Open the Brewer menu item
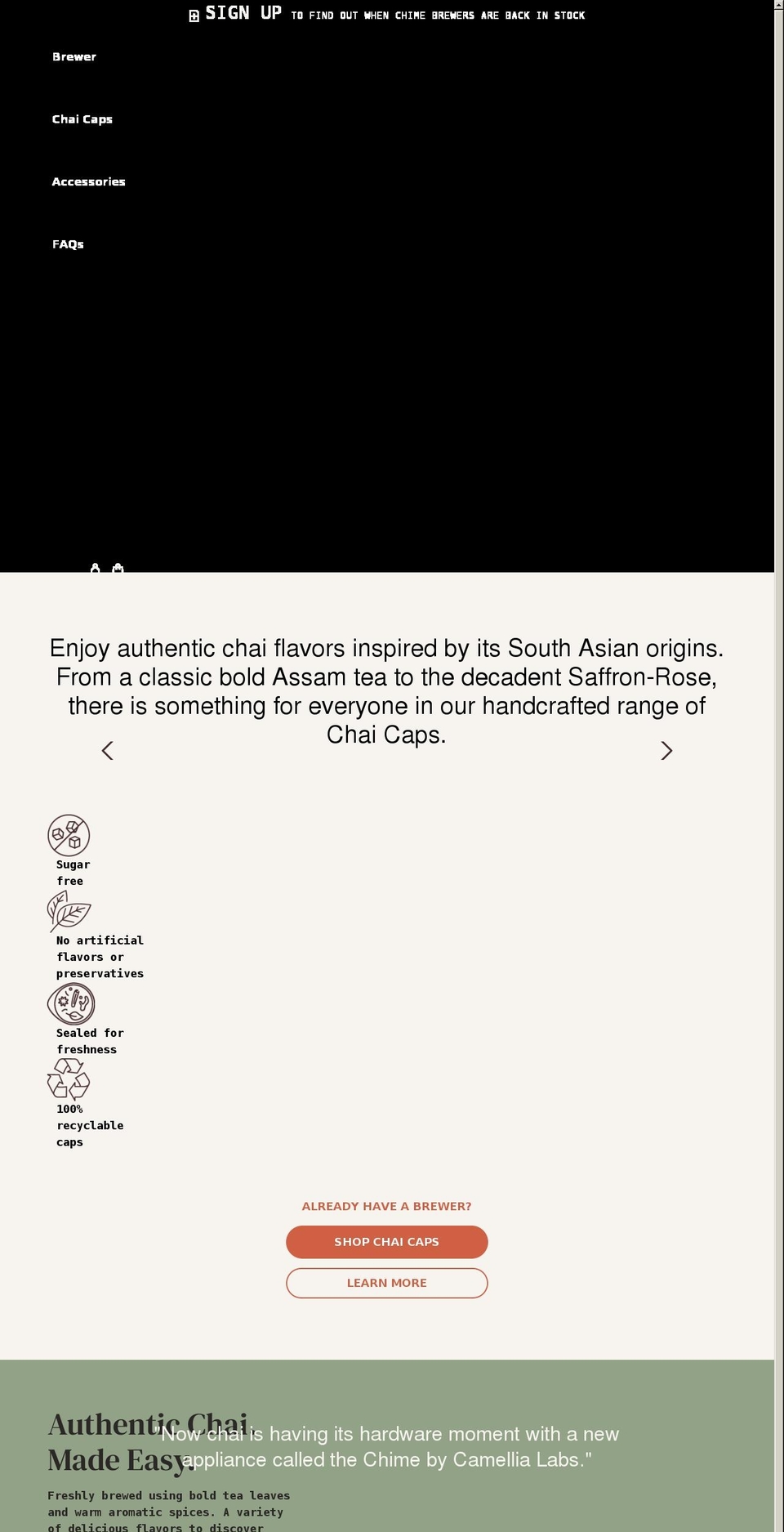Screen dimensions: 784x1532 74,57
